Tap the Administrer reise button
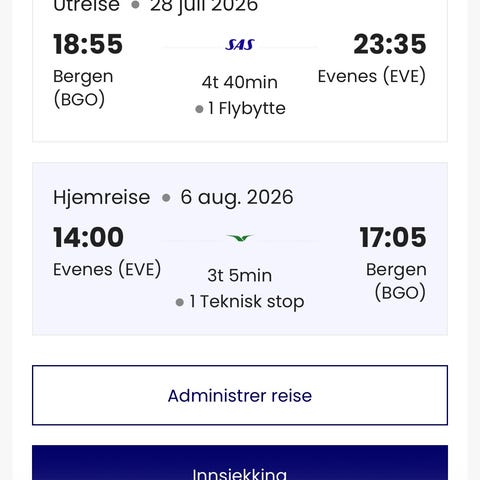Image resolution: width=480 pixels, height=480 pixels. 240,395
